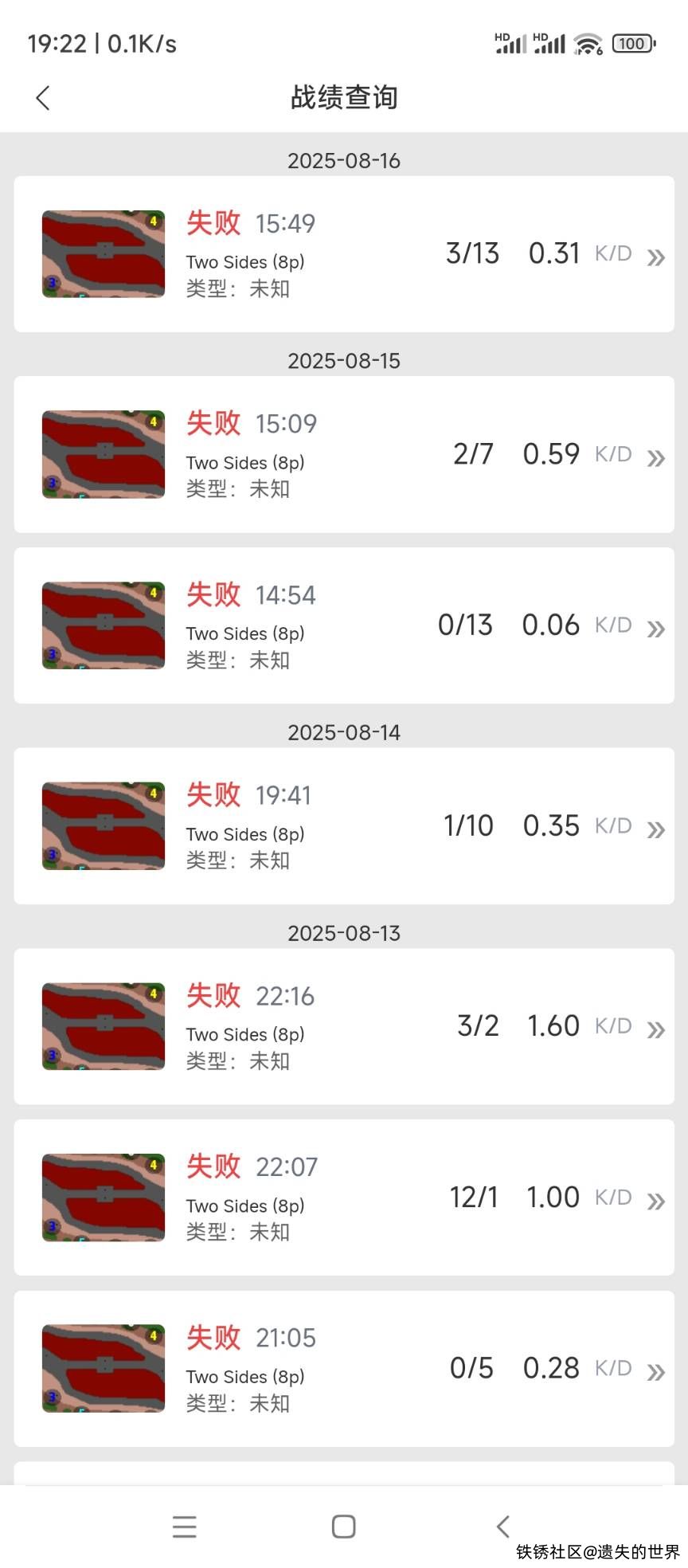Image resolution: width=688 pixels, height=1568 pixels.
Task: Open the 19:41 match on 2025-08-14
Action: [344, 825]
